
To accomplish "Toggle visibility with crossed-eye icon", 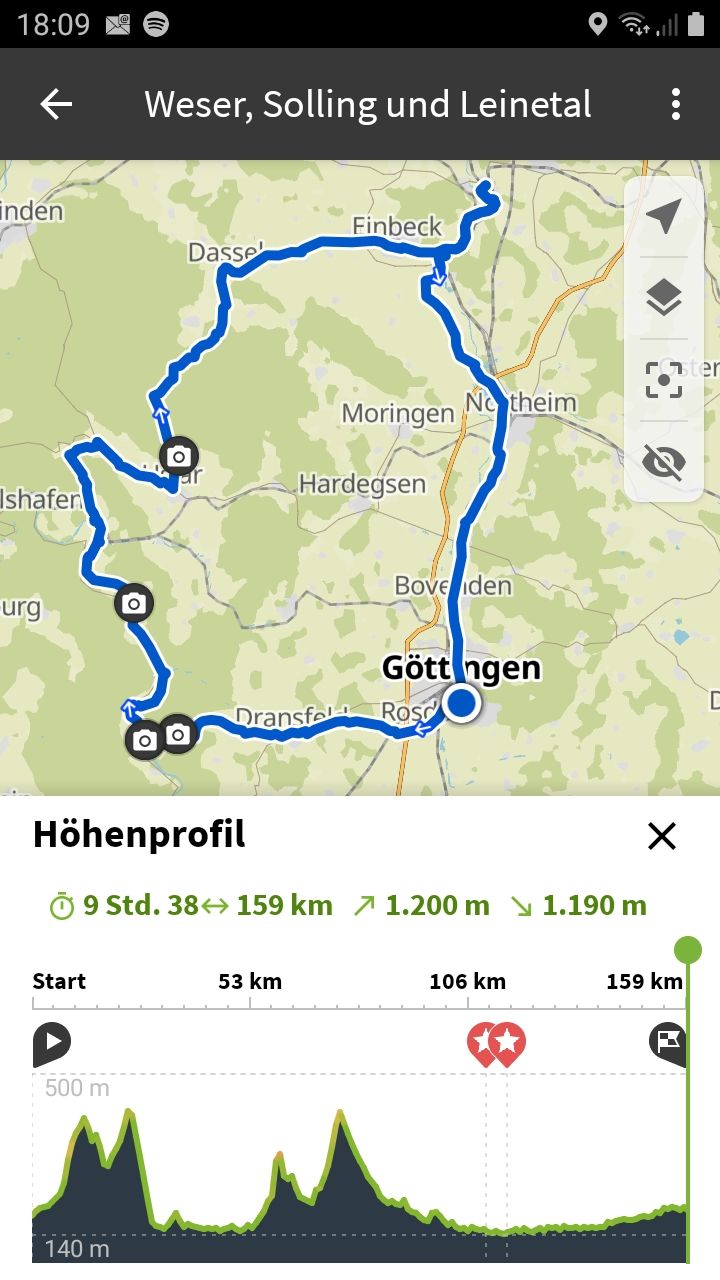I will coord(663,461).
